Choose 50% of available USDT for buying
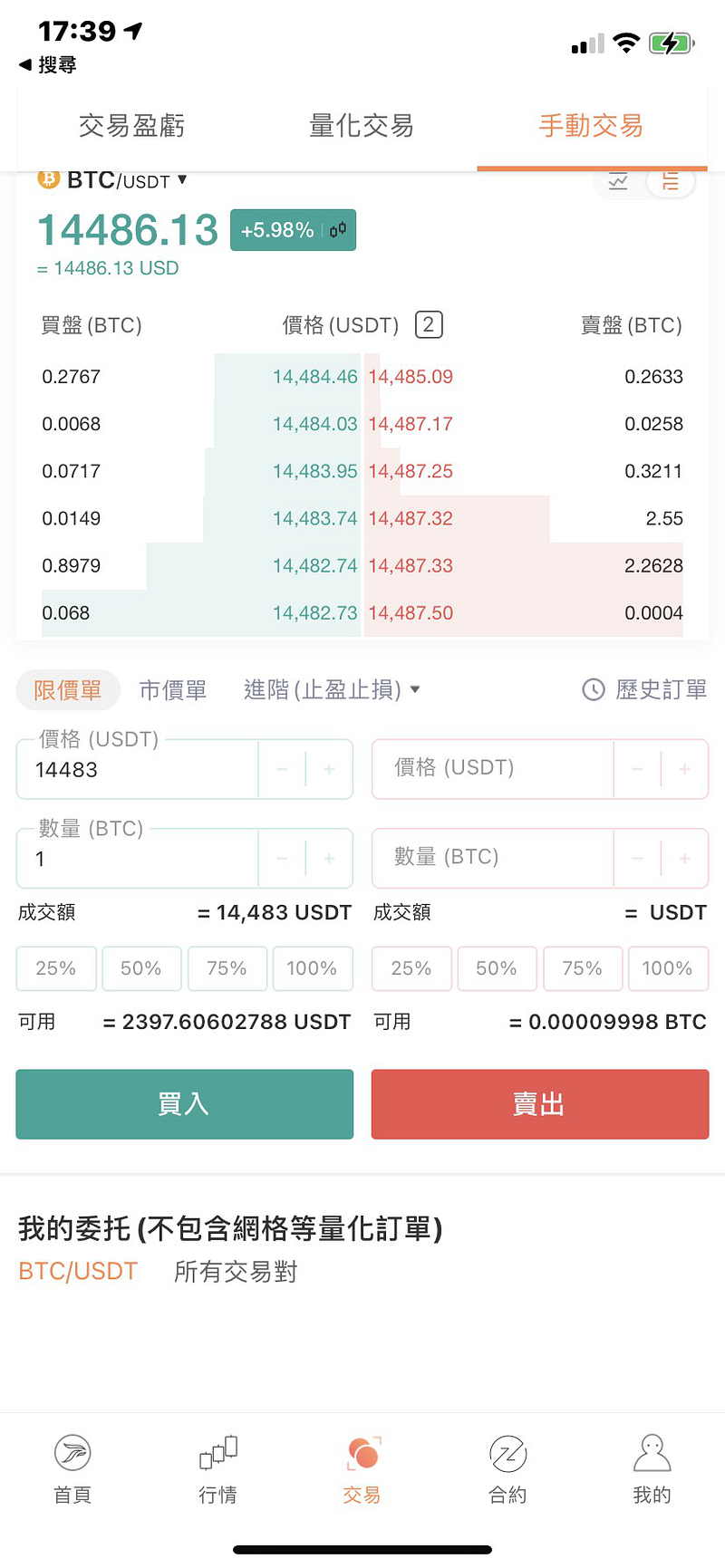The height and width of the screenshot is (1568, 725). [x=141, y=968]
